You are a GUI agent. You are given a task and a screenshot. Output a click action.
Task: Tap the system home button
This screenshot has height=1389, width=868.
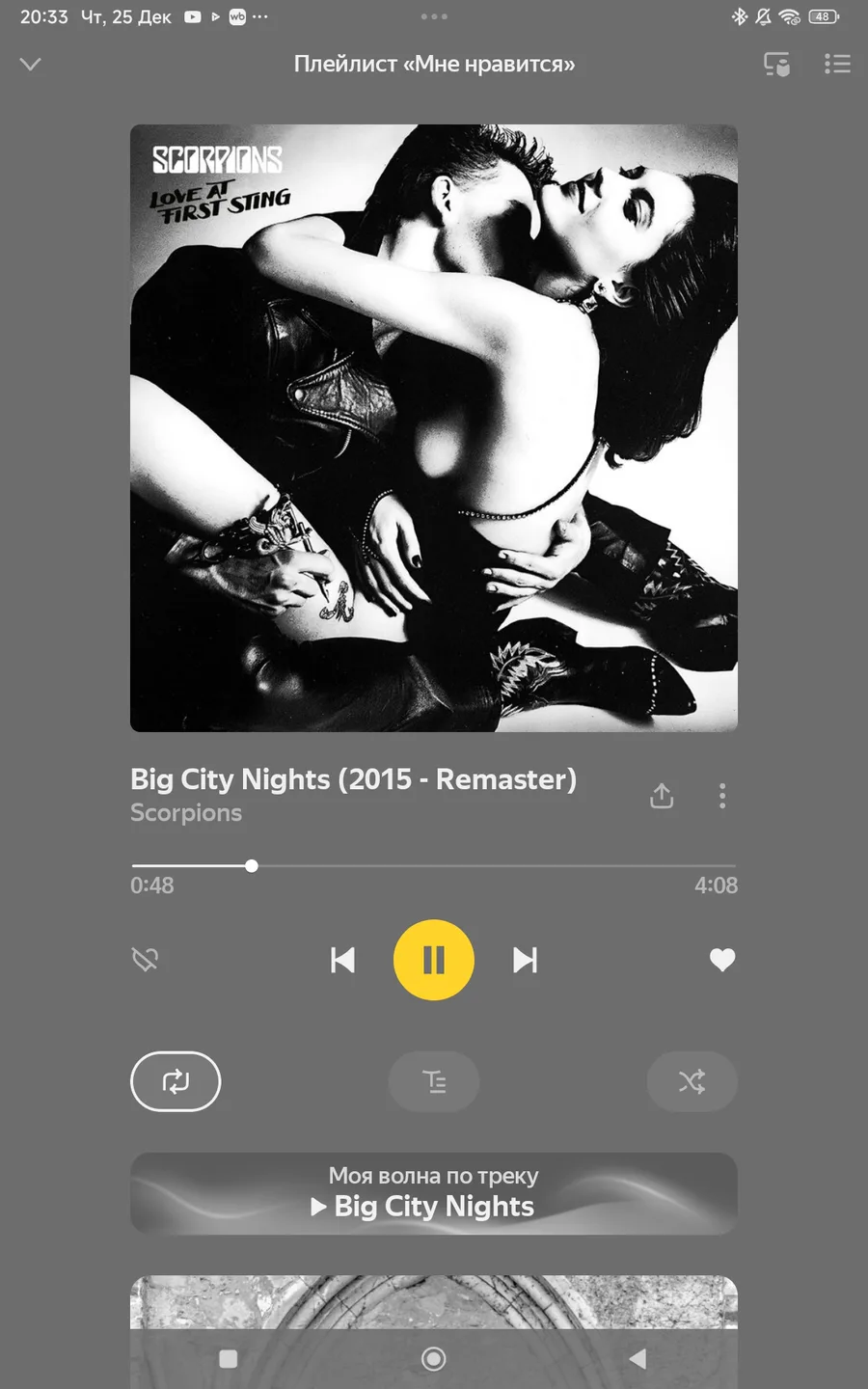434,1359
